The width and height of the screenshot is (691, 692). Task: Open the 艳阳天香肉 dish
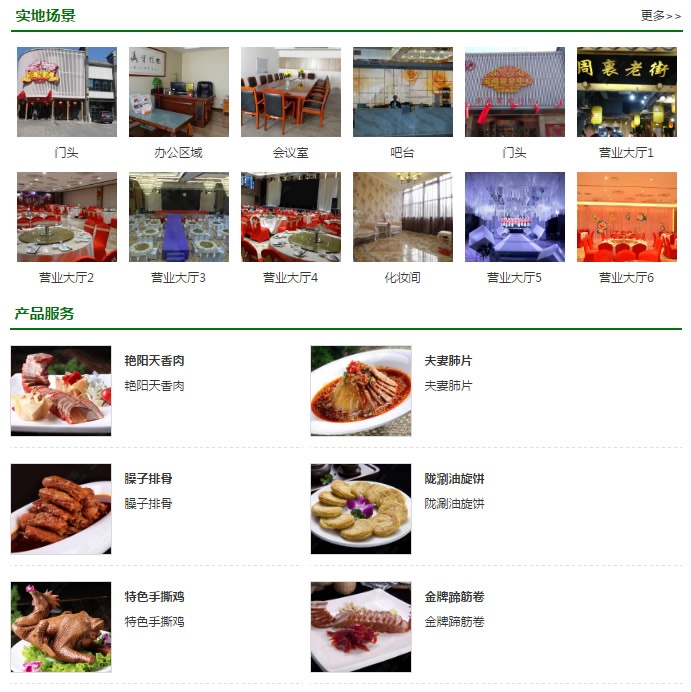click(61, 391)
